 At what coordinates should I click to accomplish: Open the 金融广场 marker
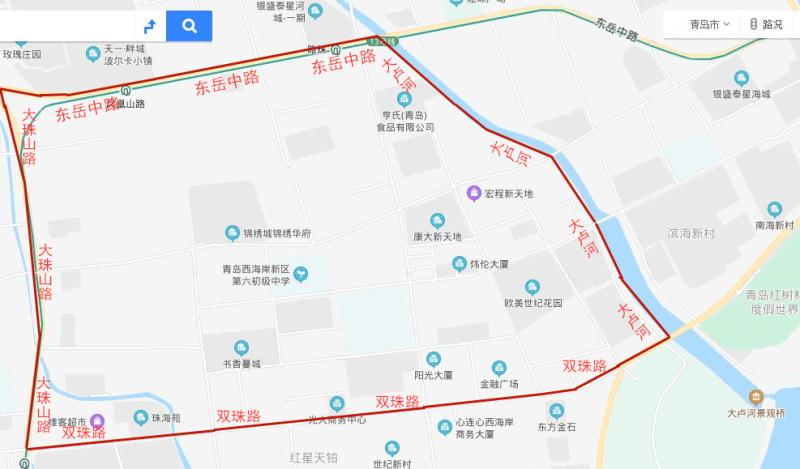click(x=499, y=368)
